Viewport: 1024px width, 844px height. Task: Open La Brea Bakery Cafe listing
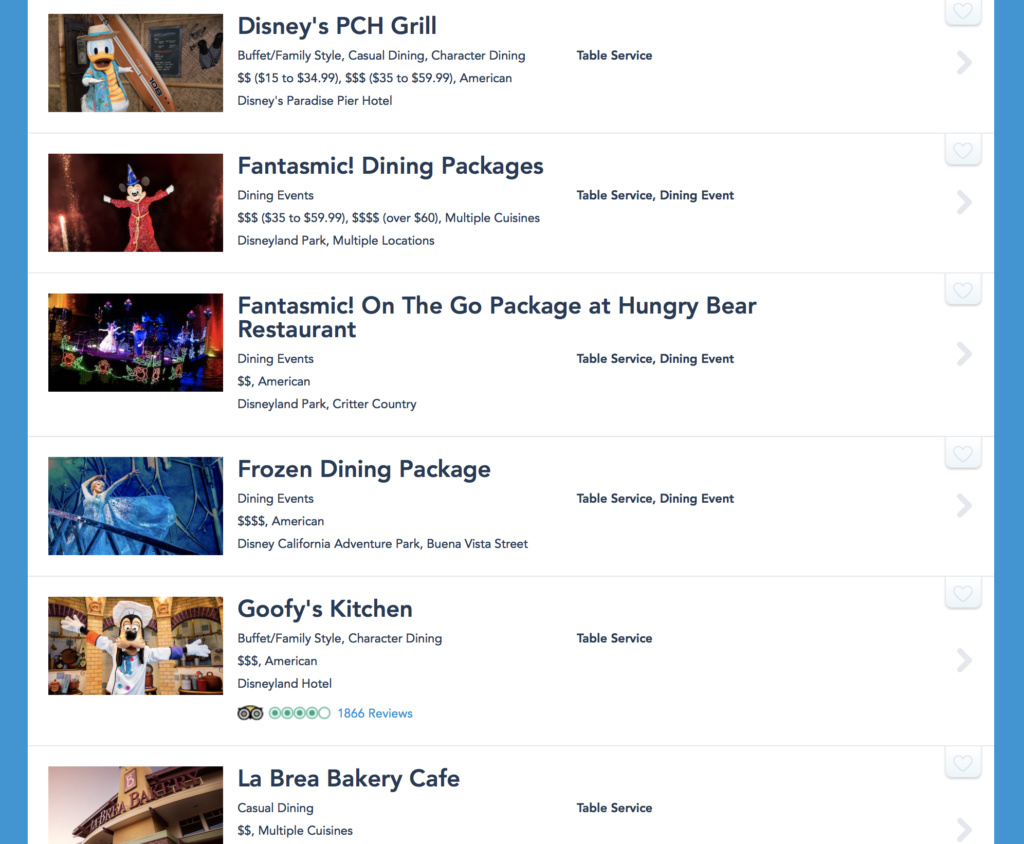click(348, 778)
